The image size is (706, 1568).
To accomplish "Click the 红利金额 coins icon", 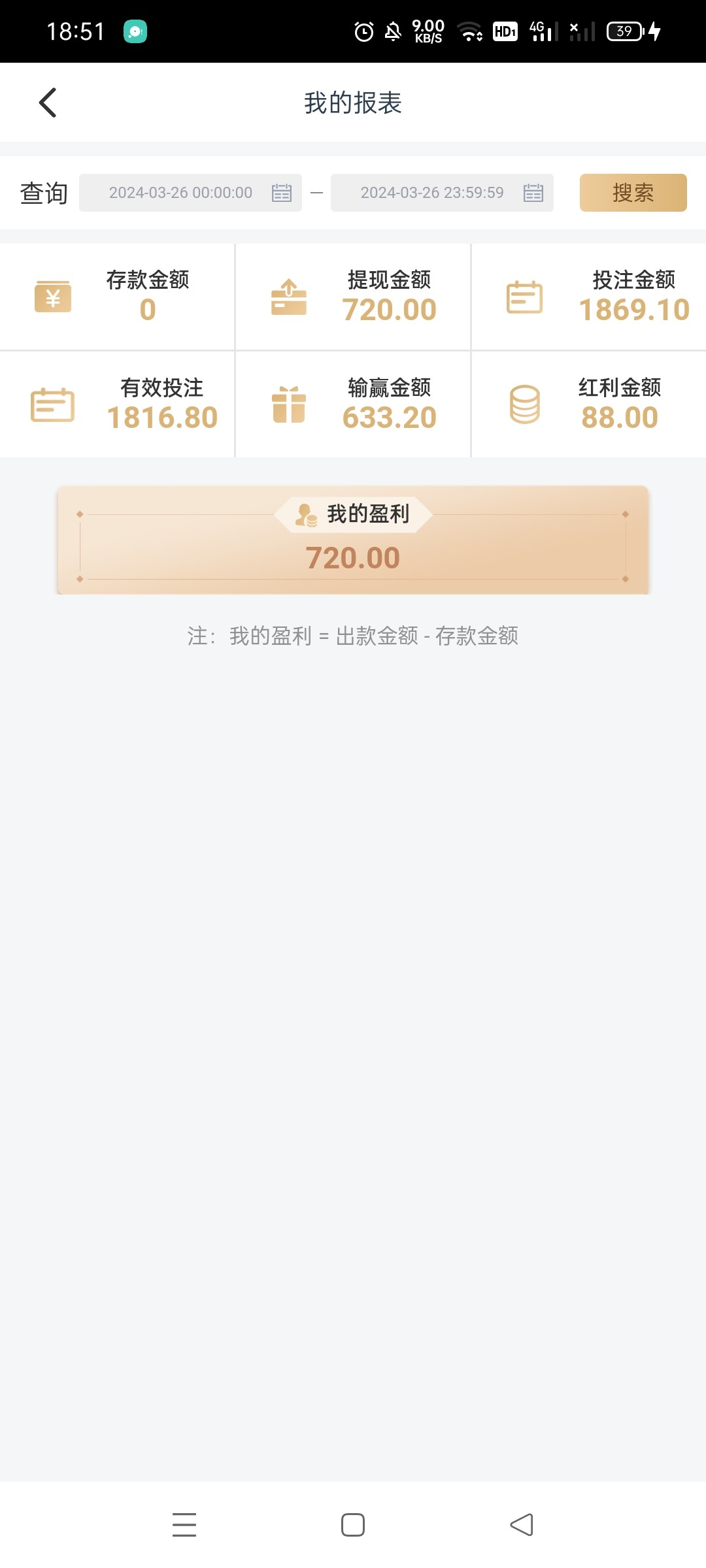I will 526,404.
